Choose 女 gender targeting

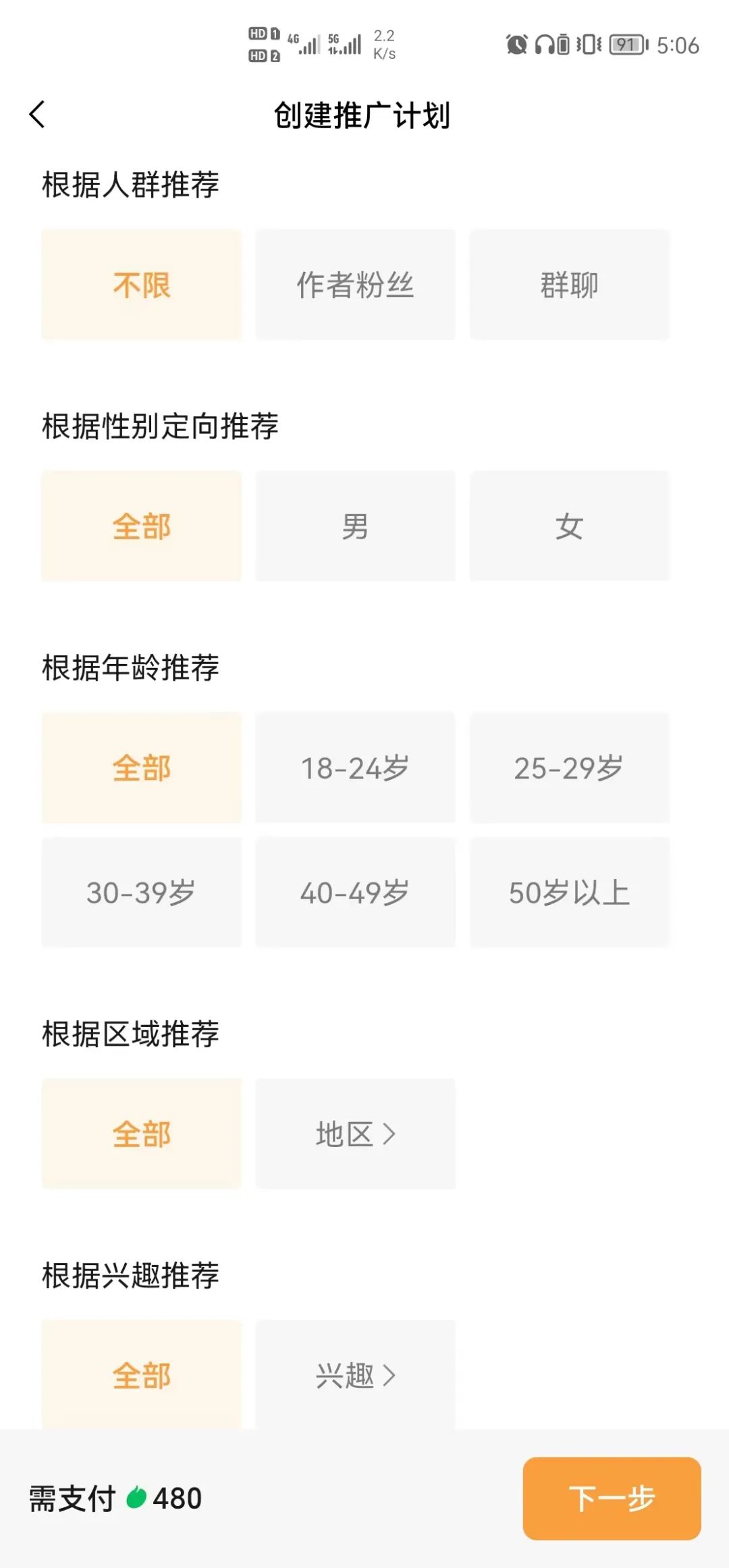pos(569,526)
